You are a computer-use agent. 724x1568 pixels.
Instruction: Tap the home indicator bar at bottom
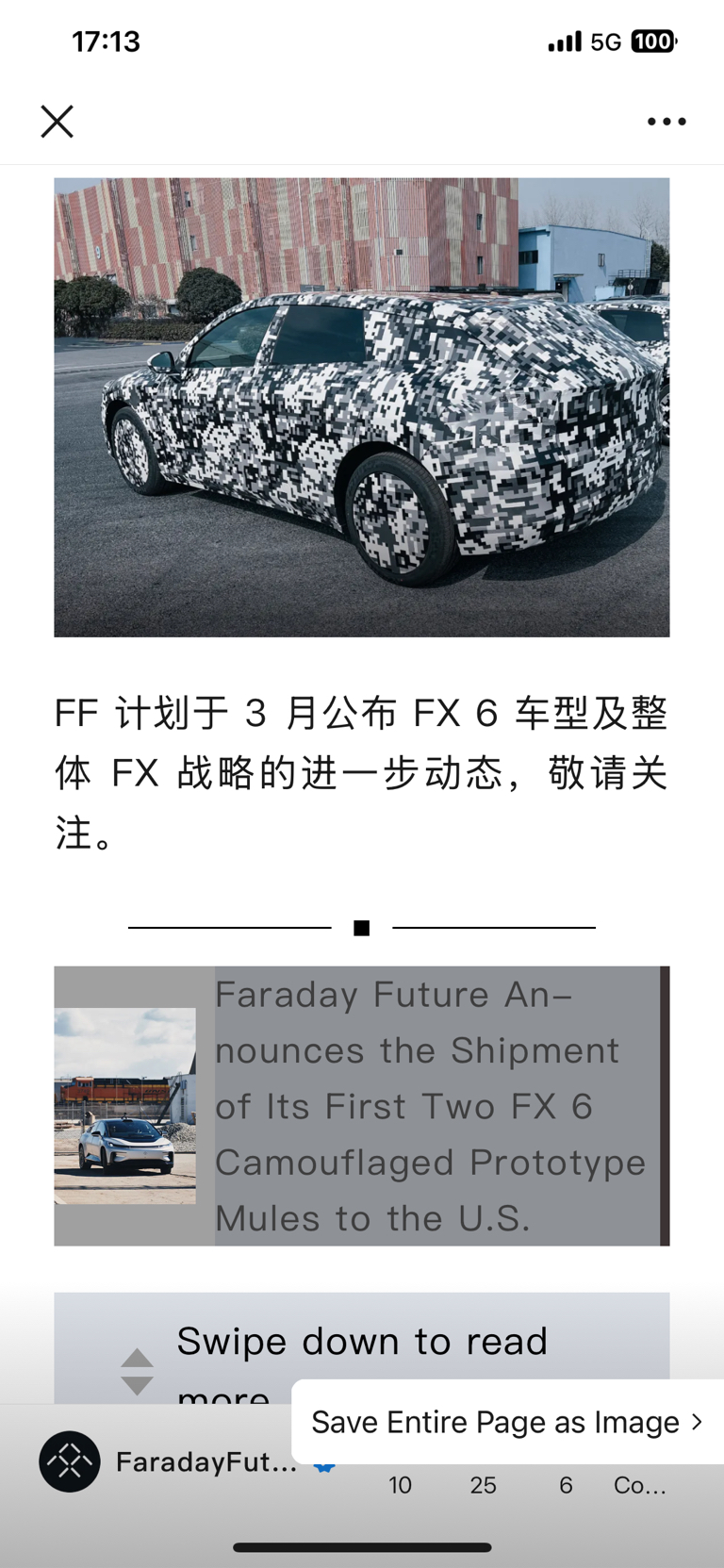coord(362,1546)
